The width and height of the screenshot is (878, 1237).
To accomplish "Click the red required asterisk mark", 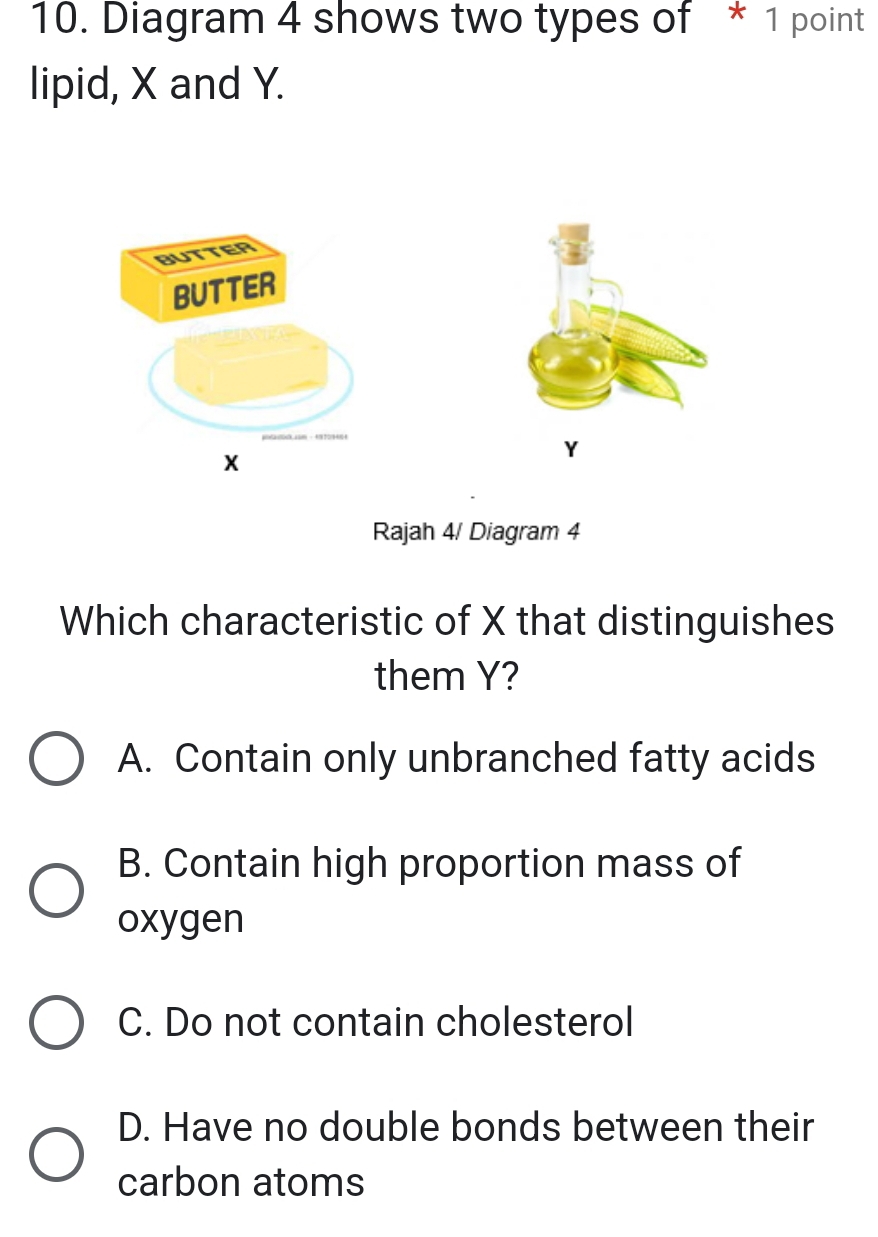I will [x=735, y=18].
